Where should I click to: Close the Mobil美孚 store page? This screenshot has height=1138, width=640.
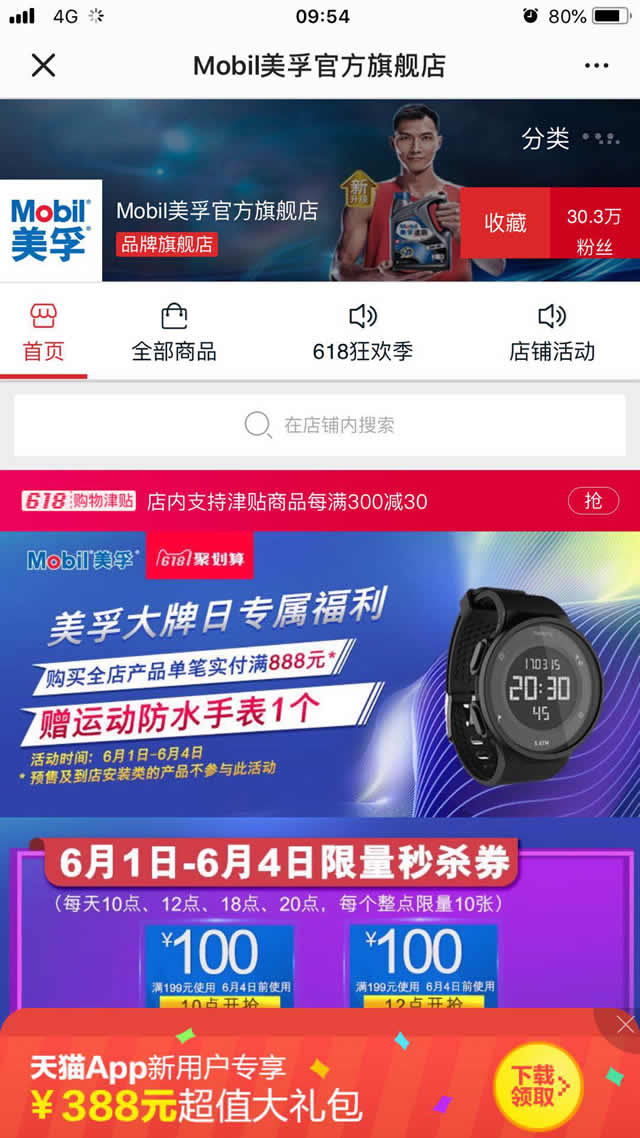[43, 66]
